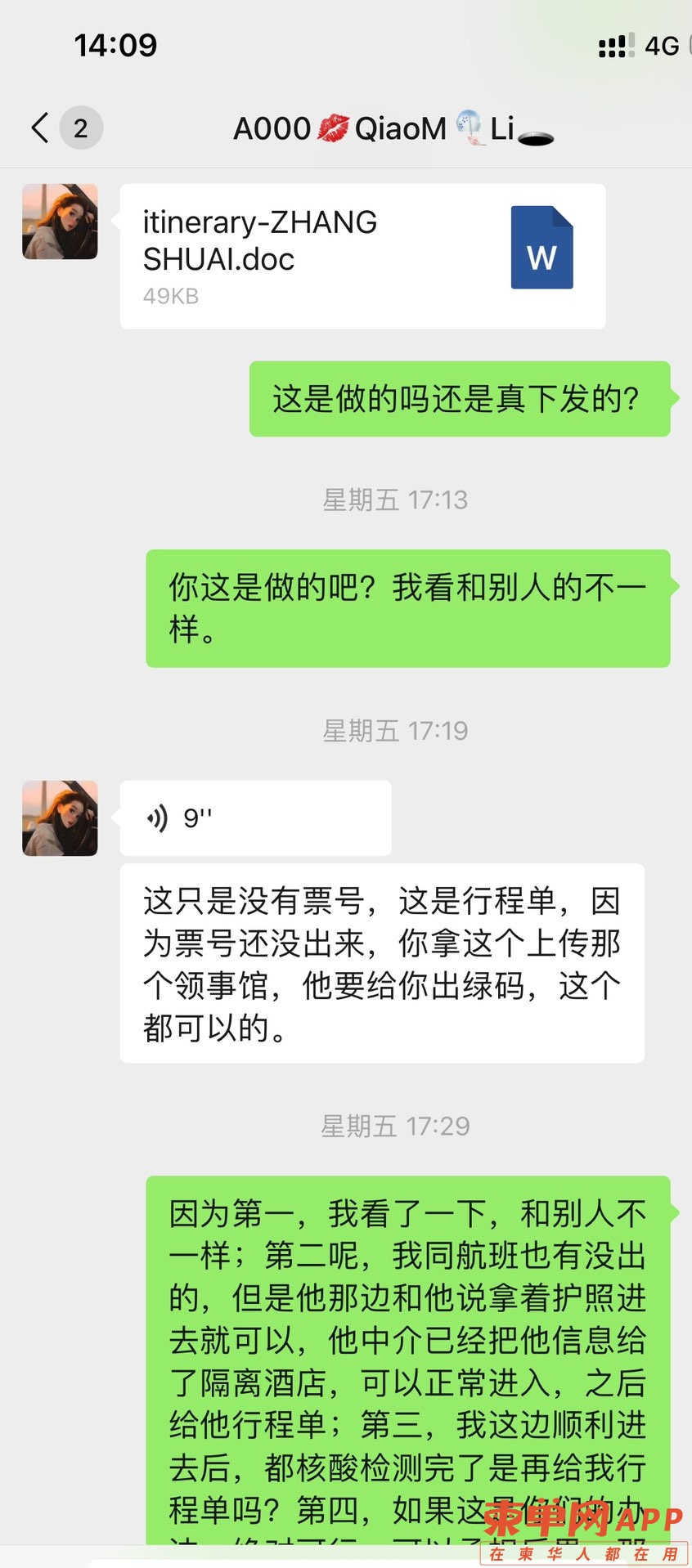The image size is (692, 1568).
Task: Open contact avatar beside the voice message
Action: pyautogui.click(x=60, y=818)
